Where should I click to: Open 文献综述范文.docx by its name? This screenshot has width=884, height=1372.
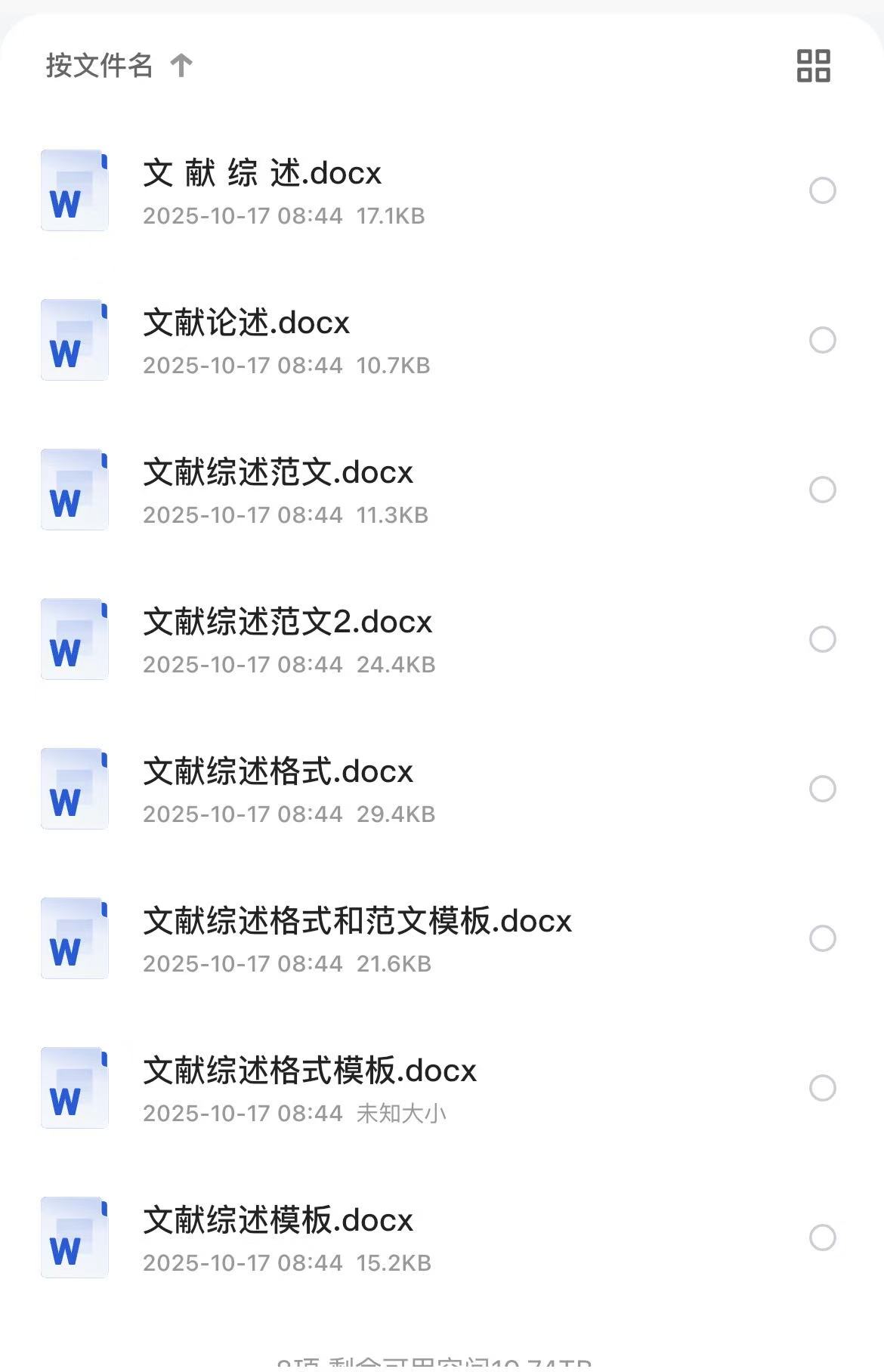[x=277, y=471]
